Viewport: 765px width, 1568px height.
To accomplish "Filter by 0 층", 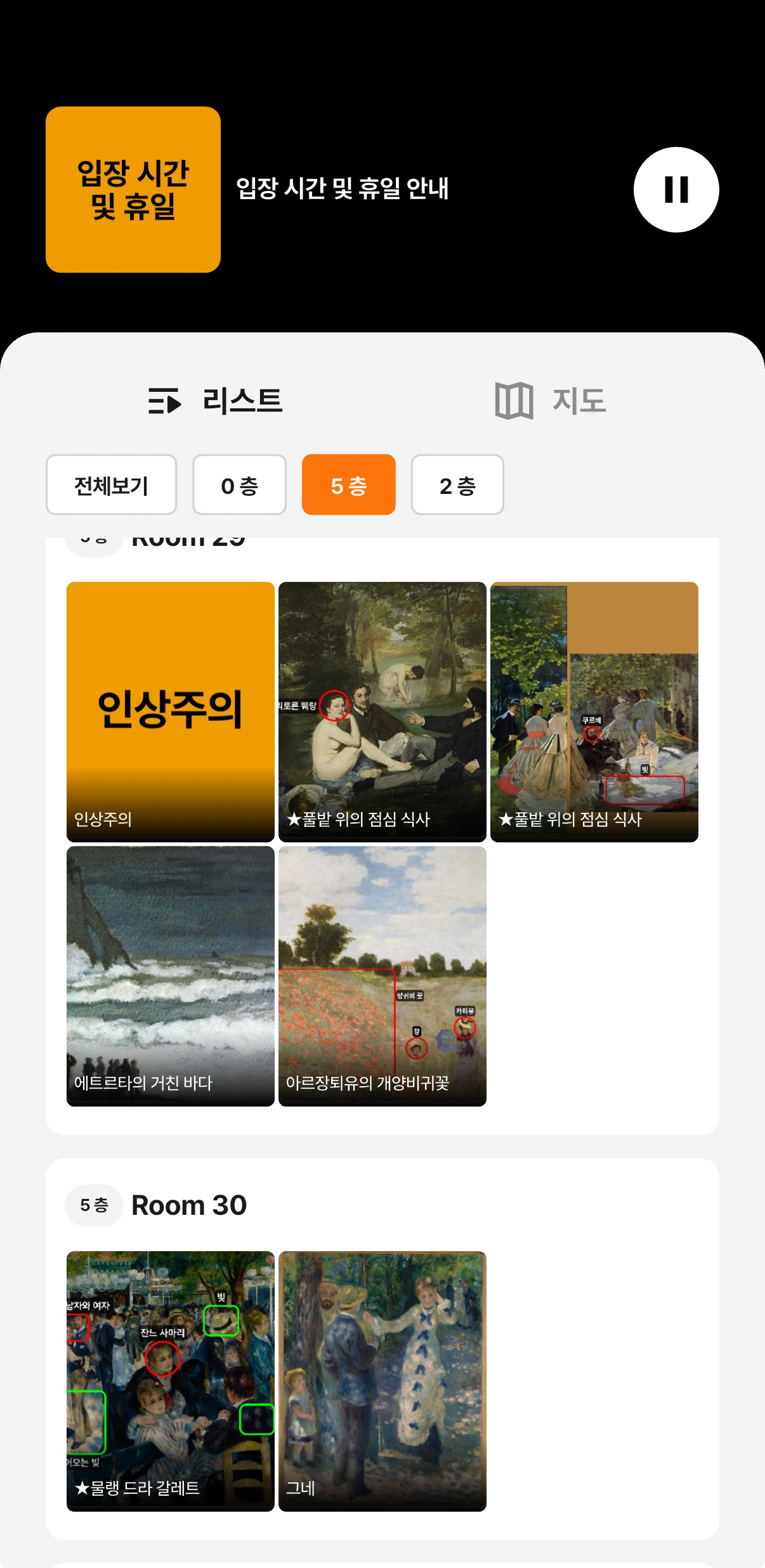I will [x=239, y=485].
